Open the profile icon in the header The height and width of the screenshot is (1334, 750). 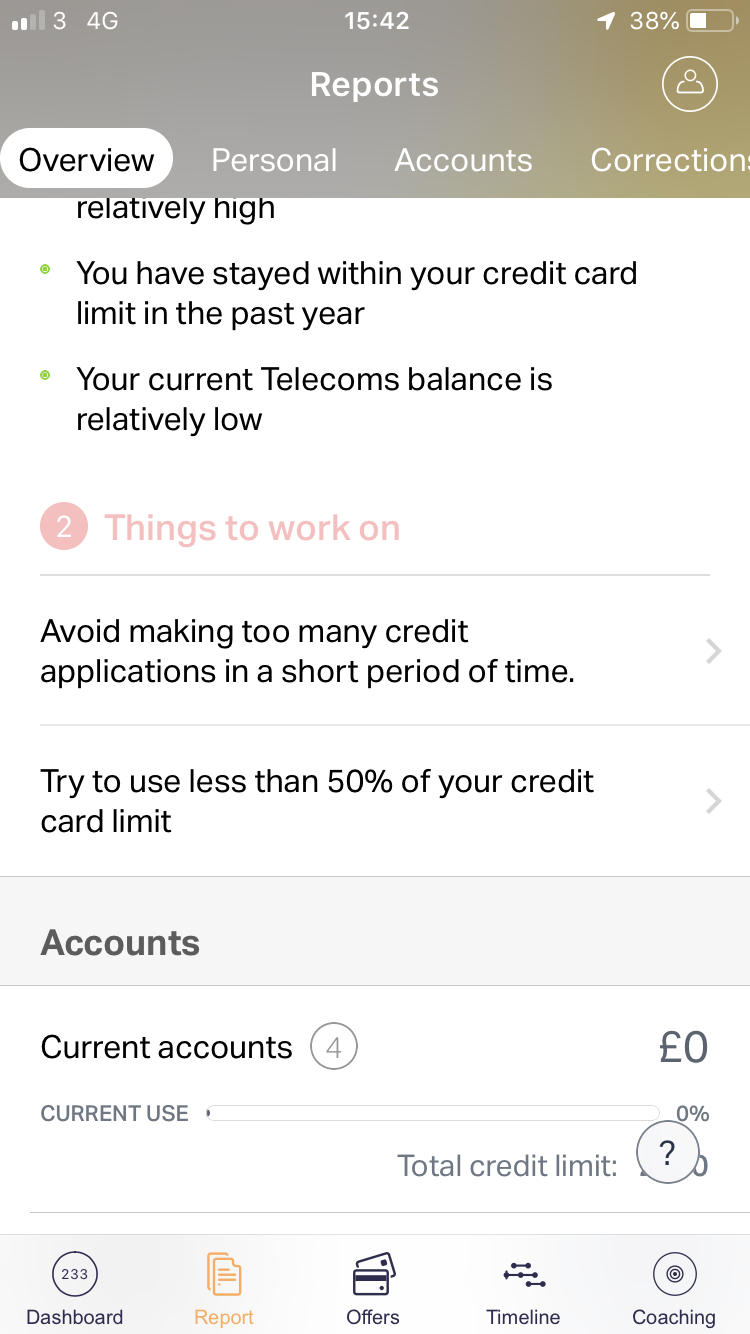(x=690, y=84)
